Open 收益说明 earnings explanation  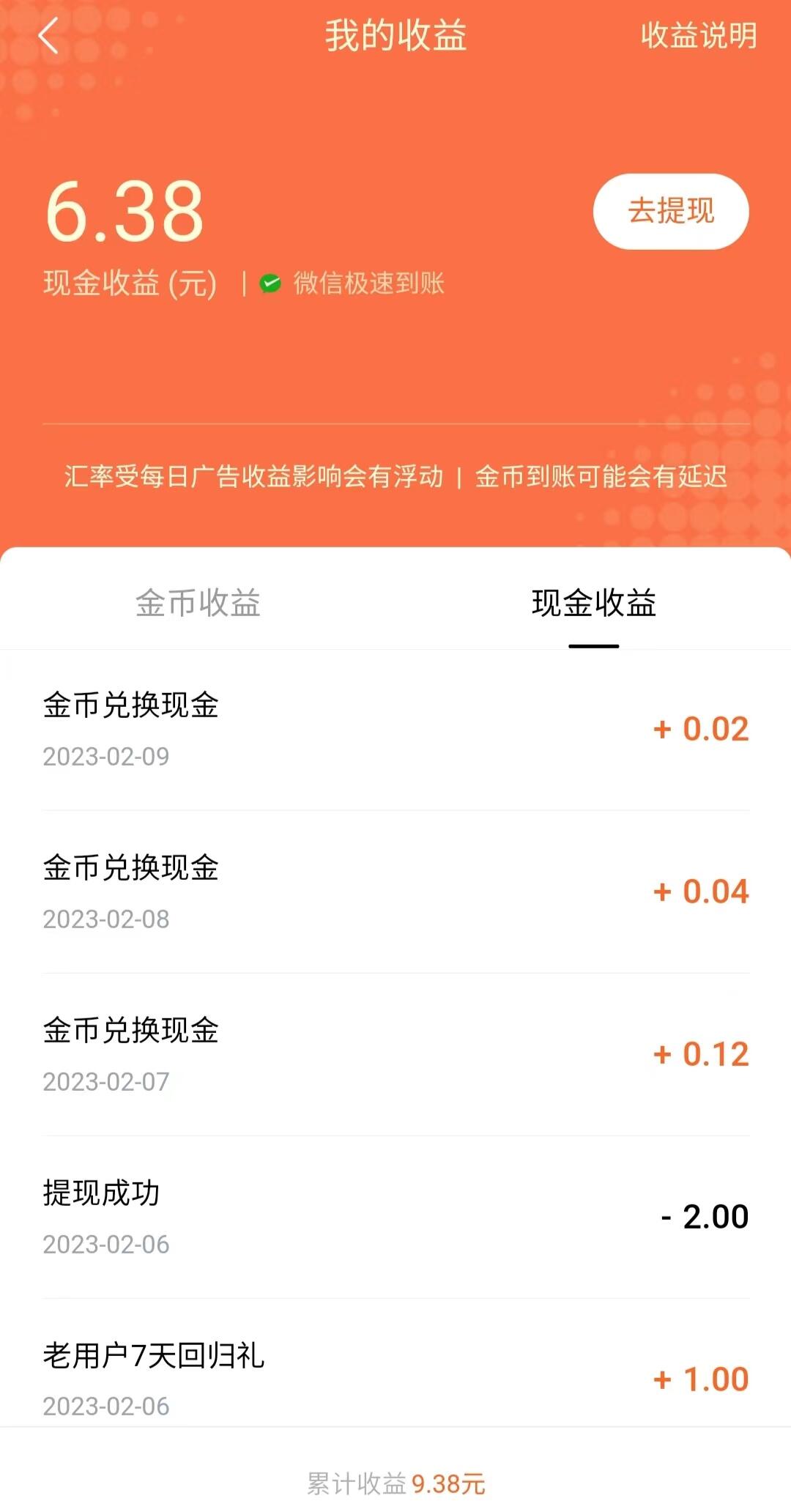point(699,35)
